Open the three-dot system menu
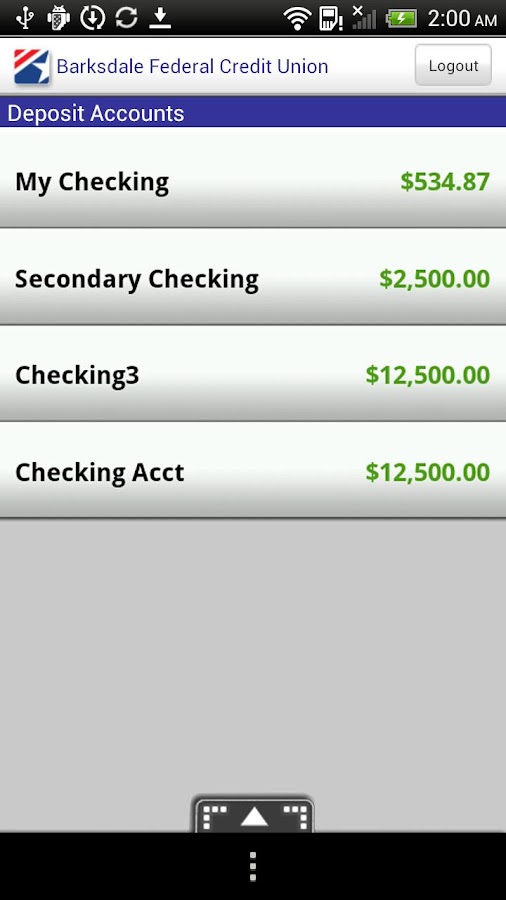 point(252,866)
